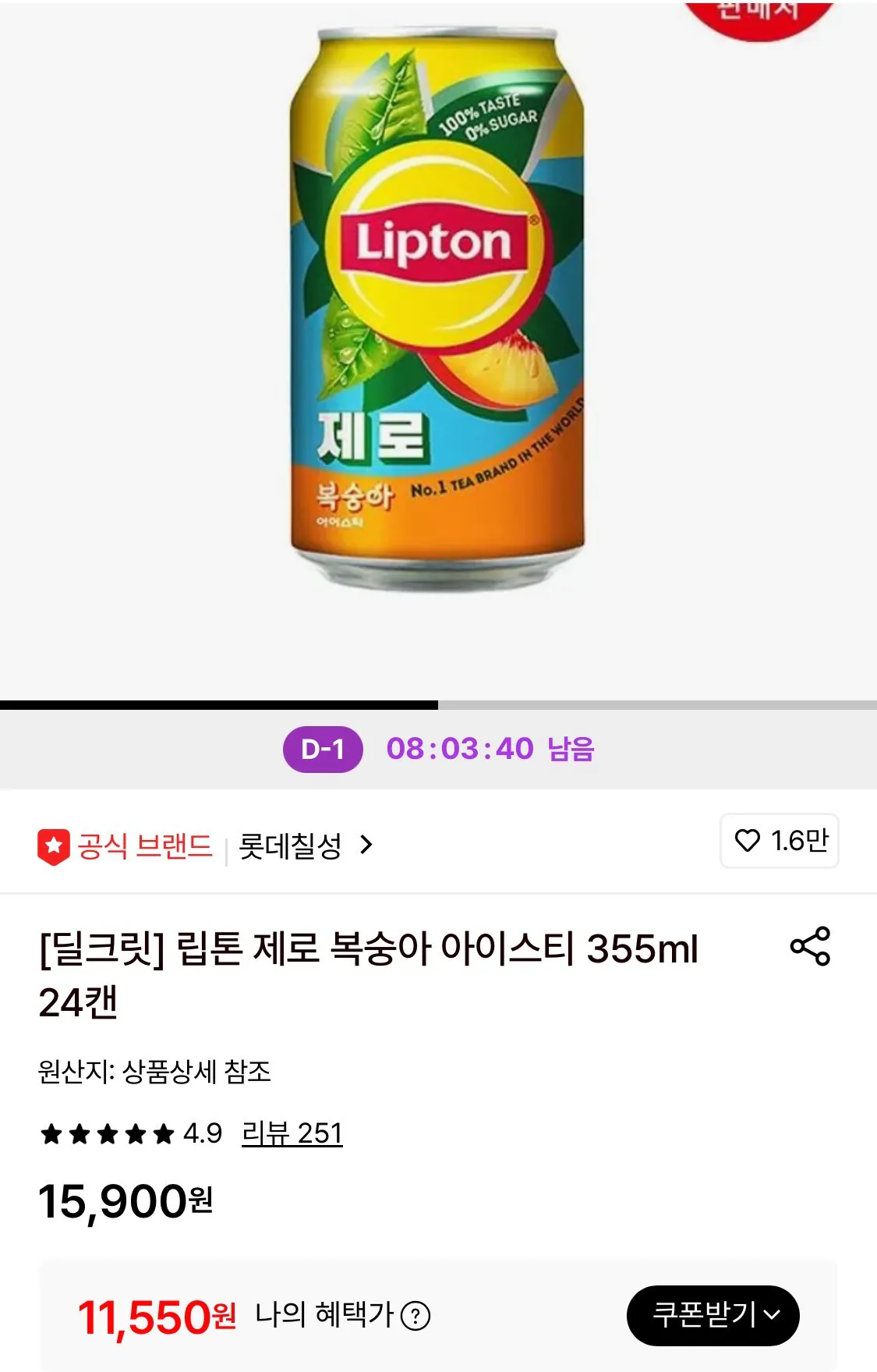Toggle wishlist by tapping the 1.6만 heart
The width and height of the screenshot is (877, 1372).
[778, 842]
